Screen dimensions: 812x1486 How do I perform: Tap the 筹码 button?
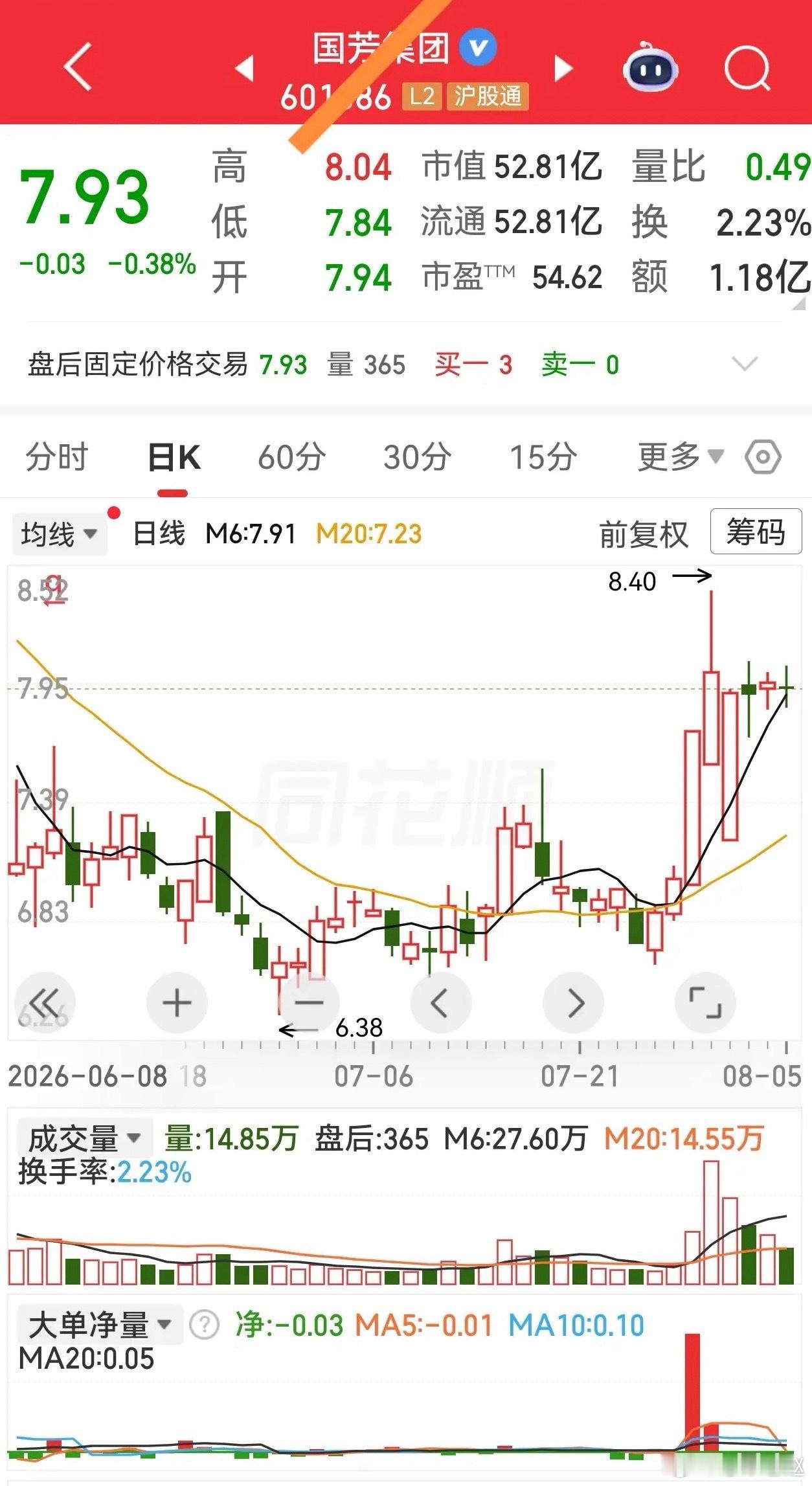(x=756, y=532)
